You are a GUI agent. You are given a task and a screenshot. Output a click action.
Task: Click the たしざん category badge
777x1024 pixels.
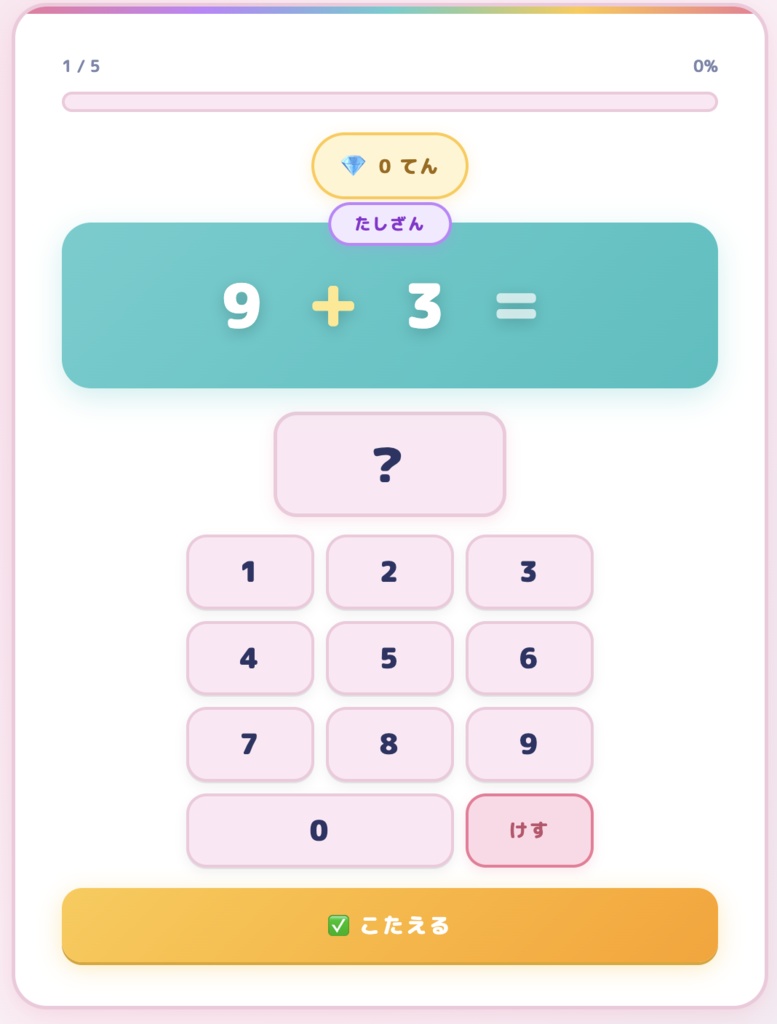click(388, 224)
